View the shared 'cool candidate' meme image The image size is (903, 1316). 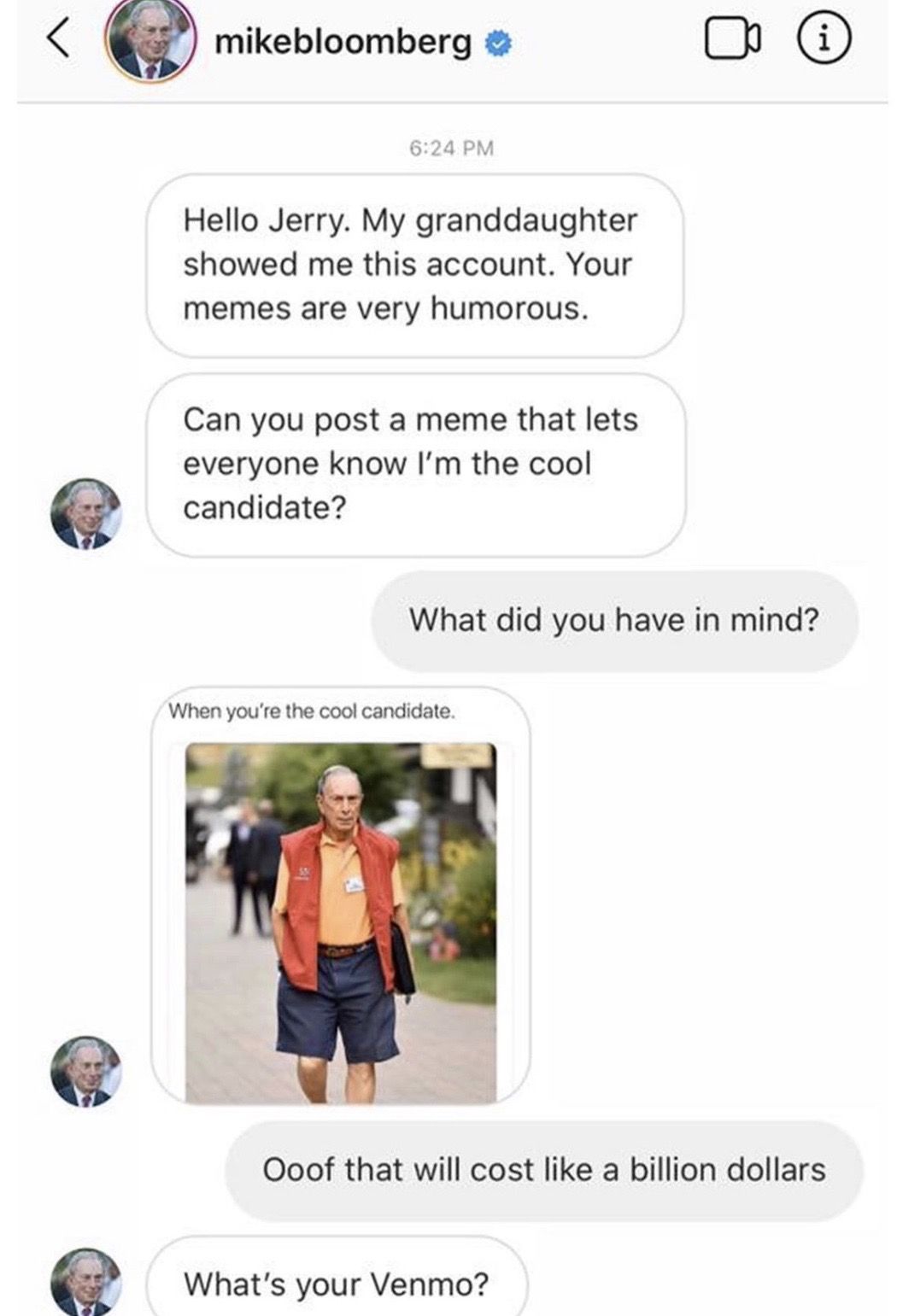340,921
